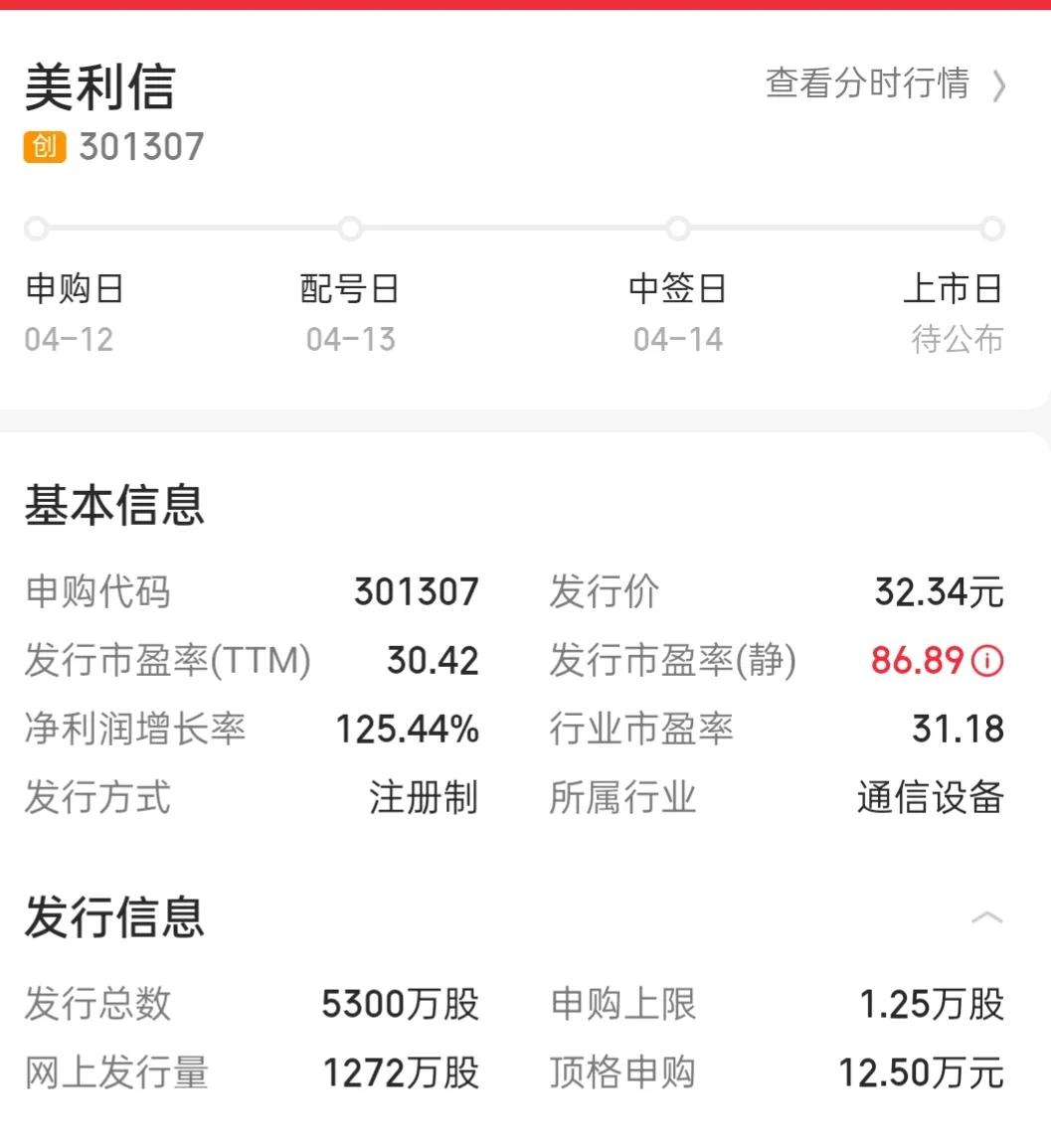The width and height of the screenshot is (1051, 1148).
Task: Select the 04-14 date under 中签日
Action: (680, 340)
